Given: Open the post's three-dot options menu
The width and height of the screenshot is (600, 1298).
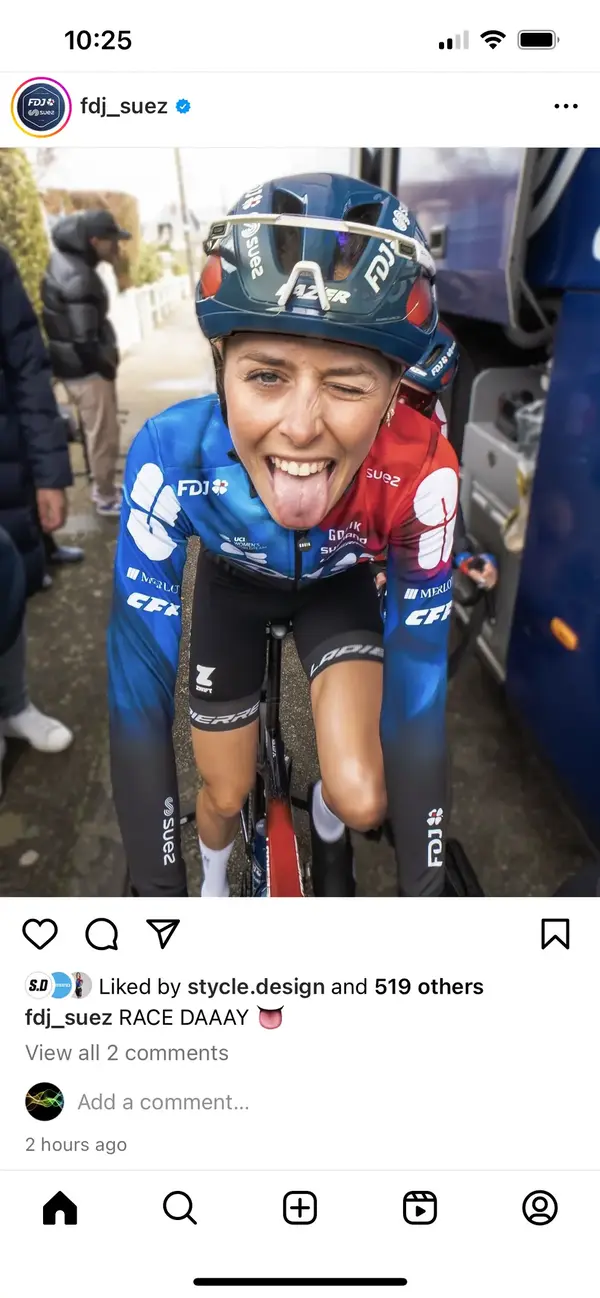Looking at the screenshot, I should coord(565,107).
